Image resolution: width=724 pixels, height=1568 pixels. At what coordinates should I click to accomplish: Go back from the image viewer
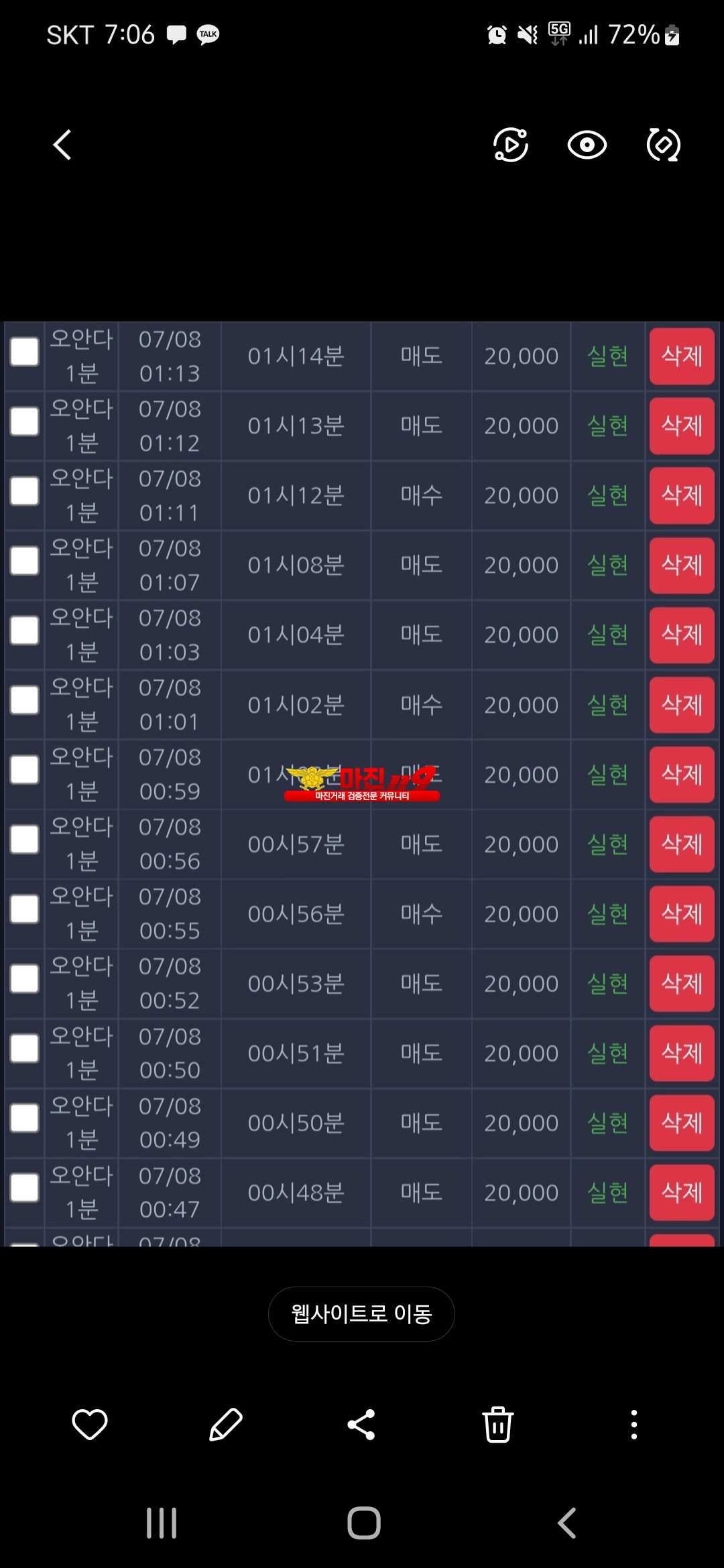pyautogui.click(x=62, y=145)
